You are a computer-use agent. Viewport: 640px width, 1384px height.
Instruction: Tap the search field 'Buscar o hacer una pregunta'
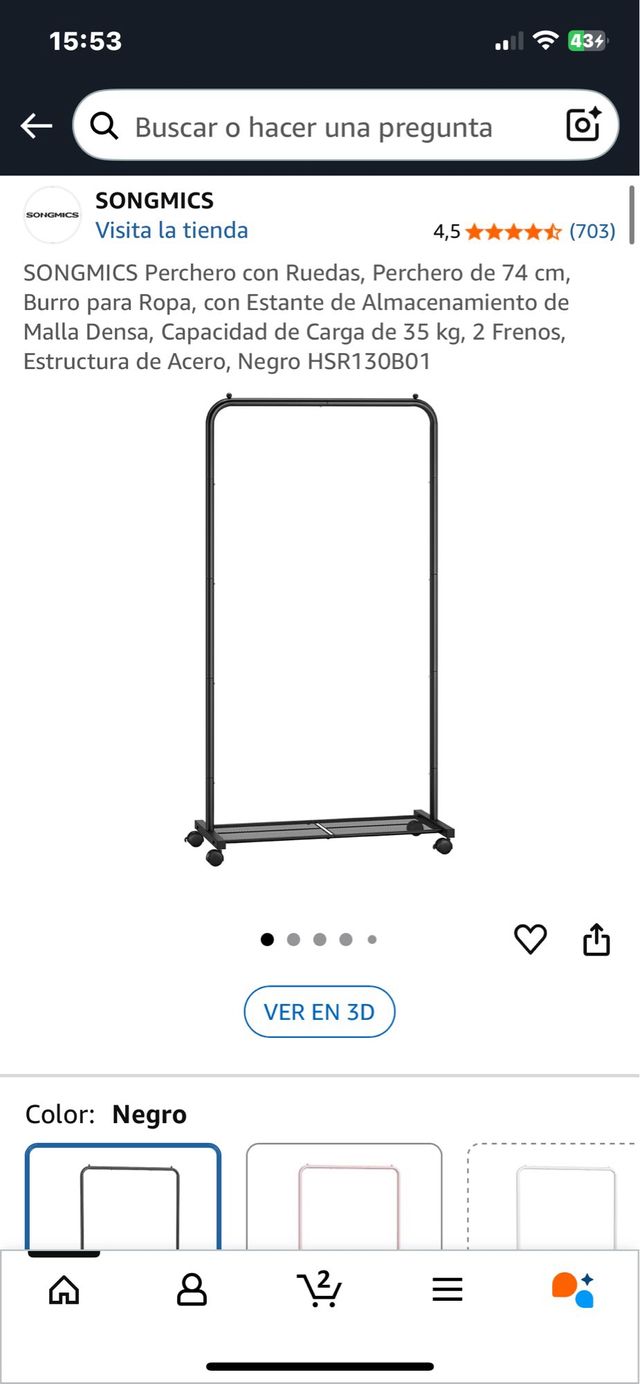(x=313, y=127)
